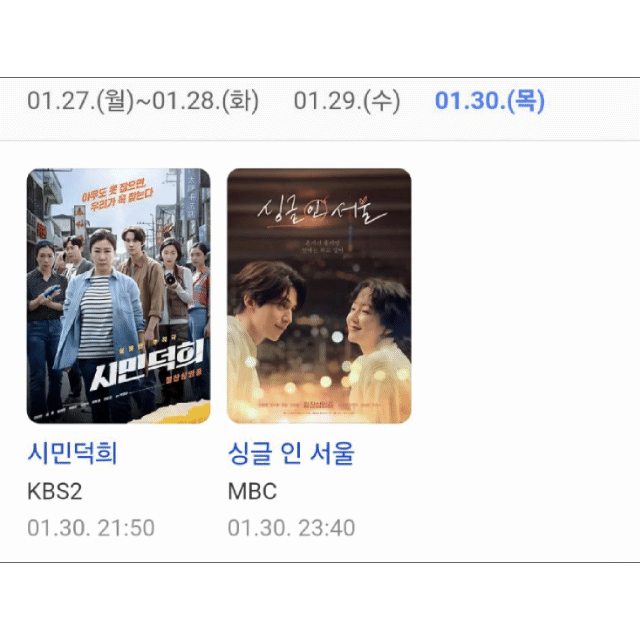Tap the 싱글 인 서울 title link
Screen dimensions: 640x640
(x=291, y=453)
